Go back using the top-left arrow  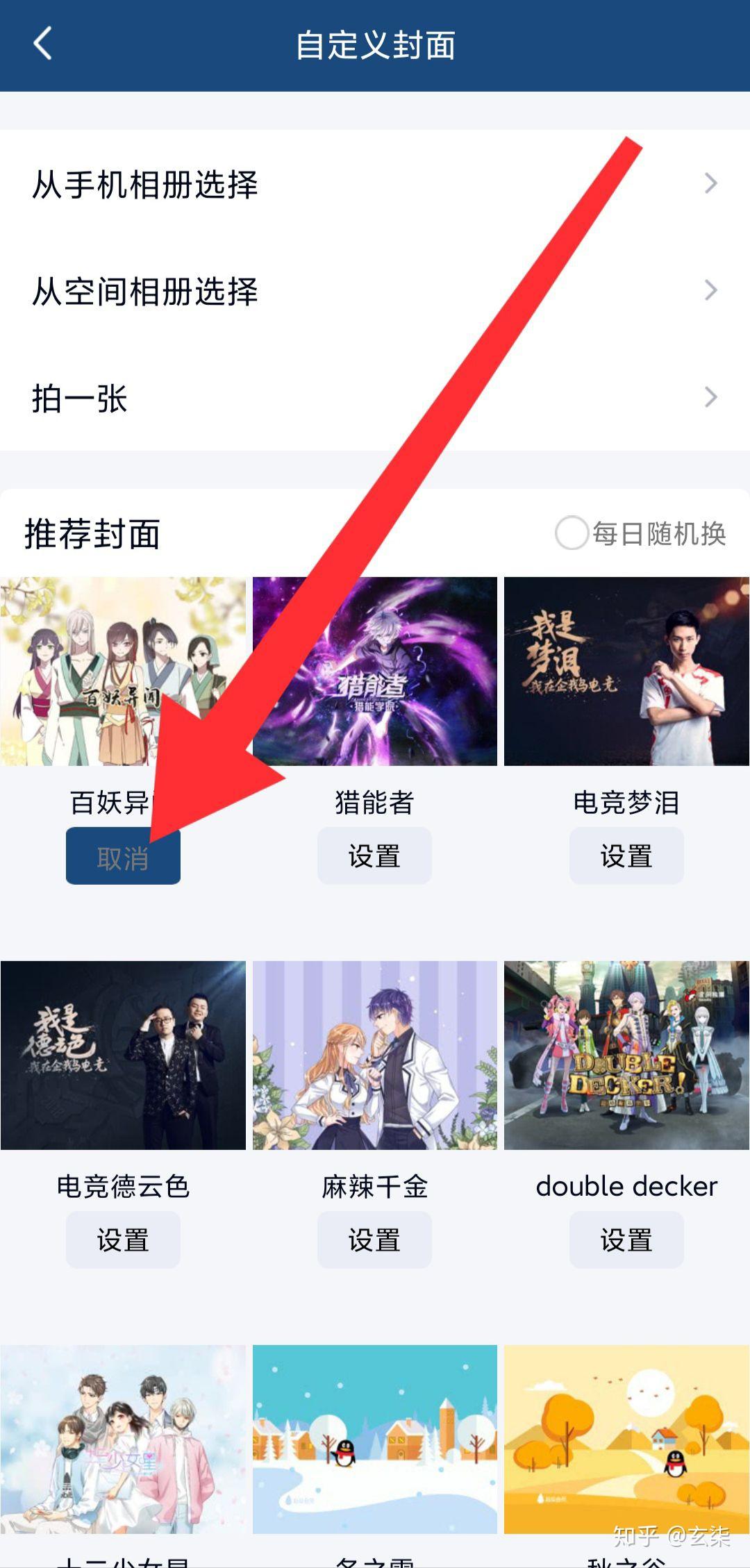pyautogui.click(x=43, y=44)
